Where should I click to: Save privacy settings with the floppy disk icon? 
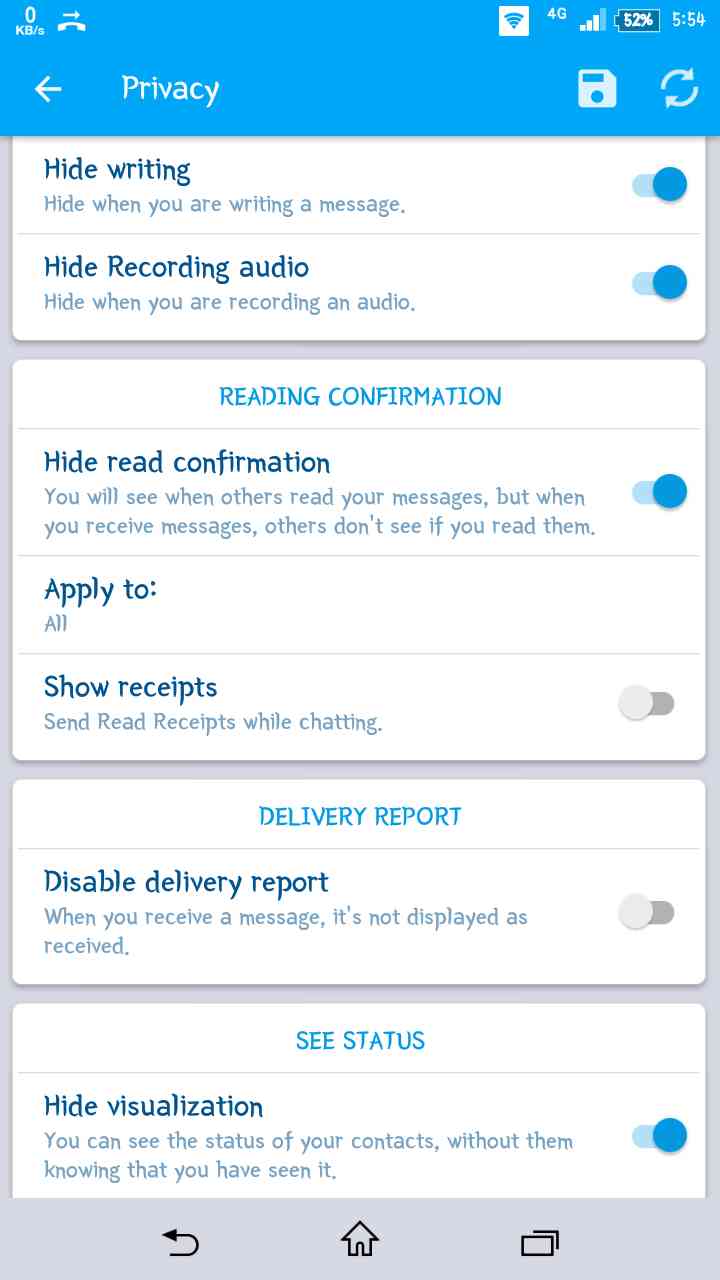[x=597, y=89]
